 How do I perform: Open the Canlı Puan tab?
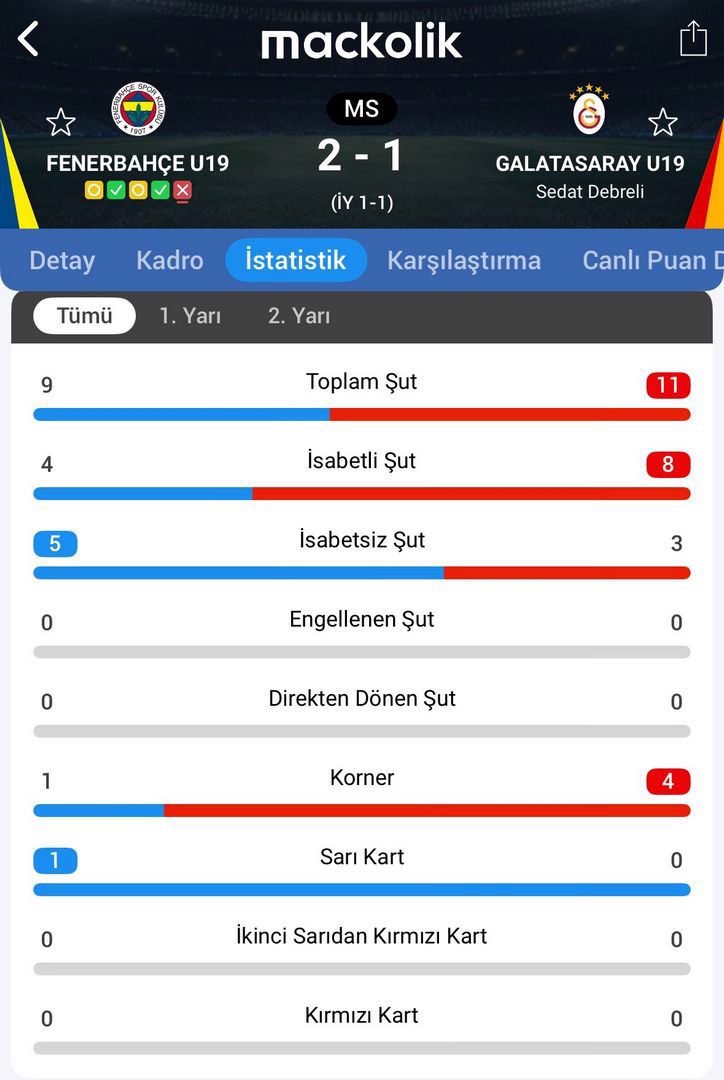[x=650, y=260]
